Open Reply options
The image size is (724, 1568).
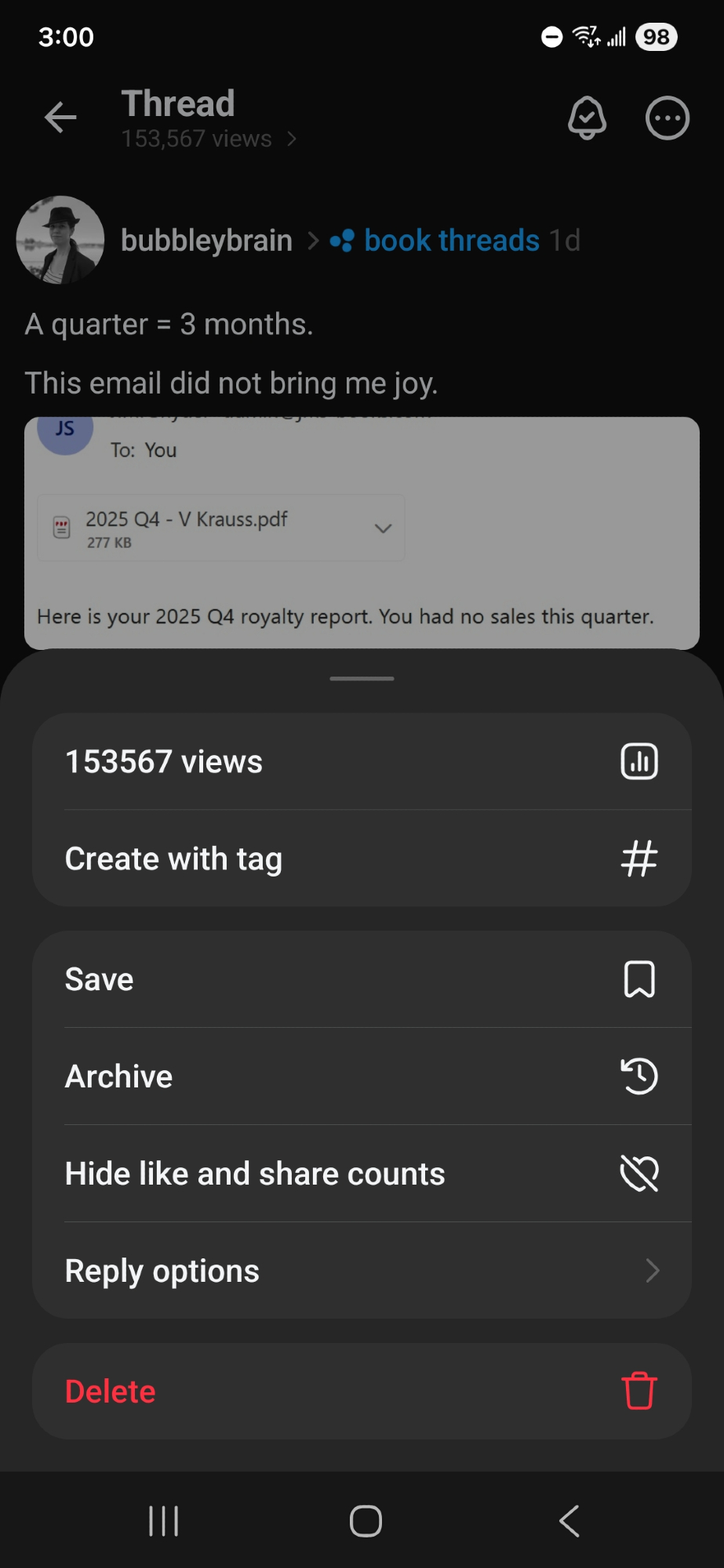coord(361,1271)
